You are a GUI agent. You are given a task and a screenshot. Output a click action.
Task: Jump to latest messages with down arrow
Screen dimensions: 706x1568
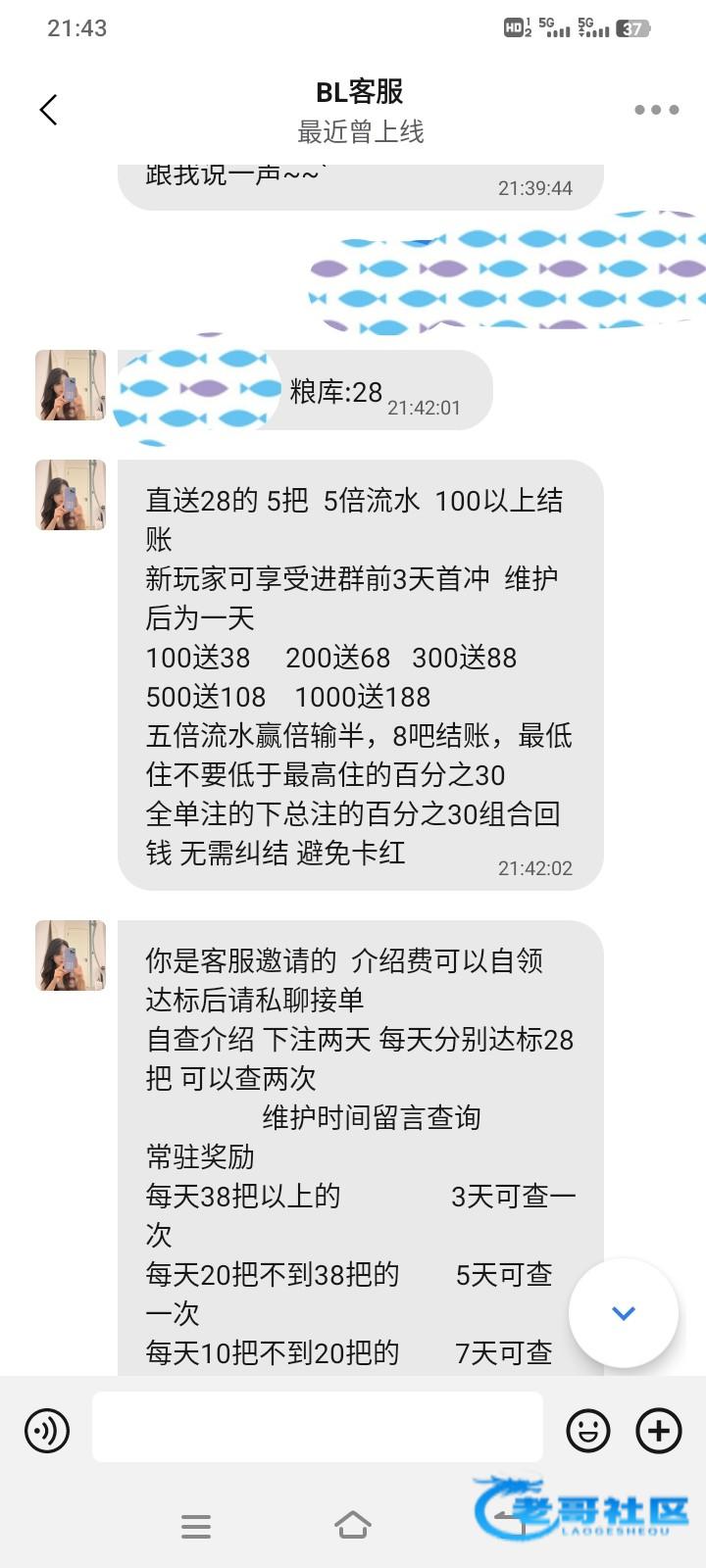pyautogui.click(x=624, y=1313)
